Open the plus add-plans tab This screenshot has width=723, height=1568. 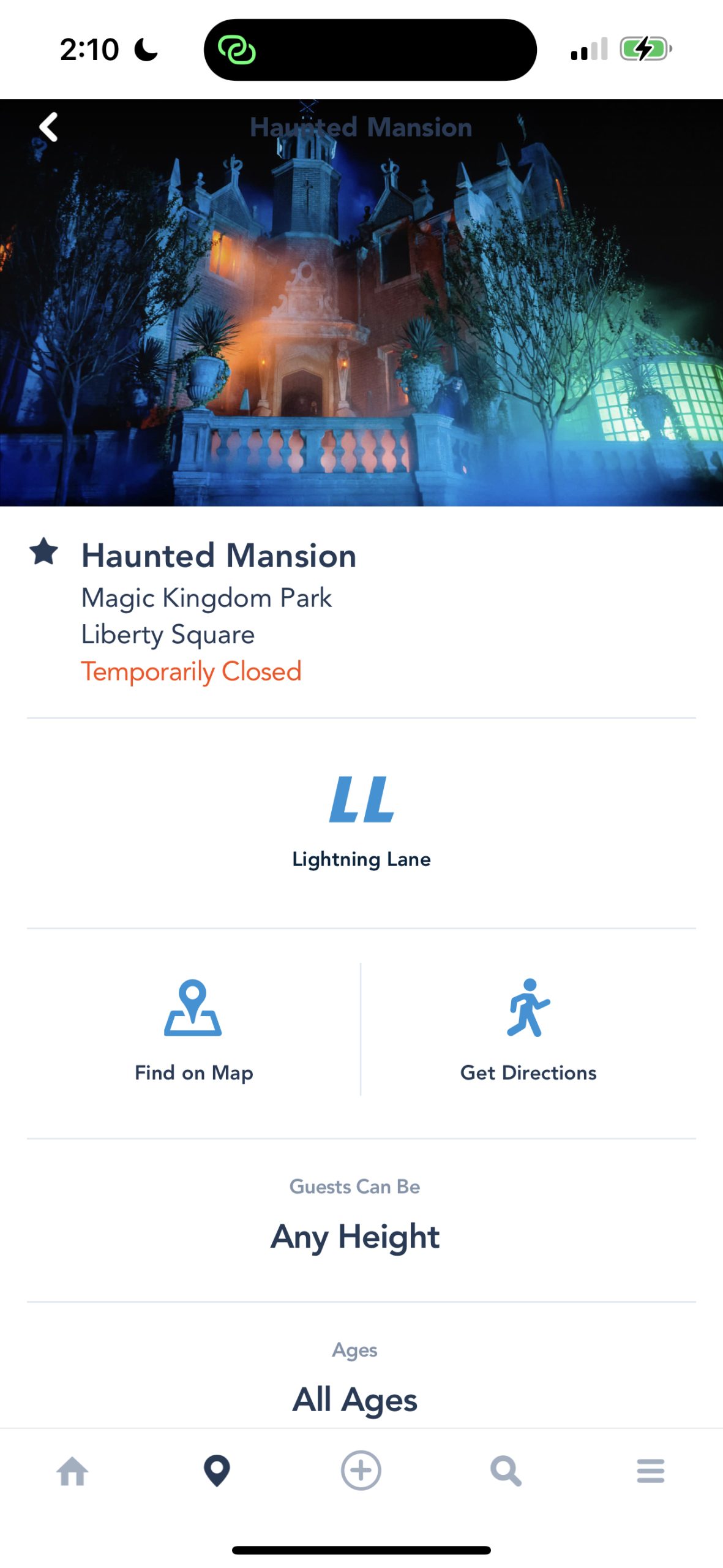coord(361,1471)
